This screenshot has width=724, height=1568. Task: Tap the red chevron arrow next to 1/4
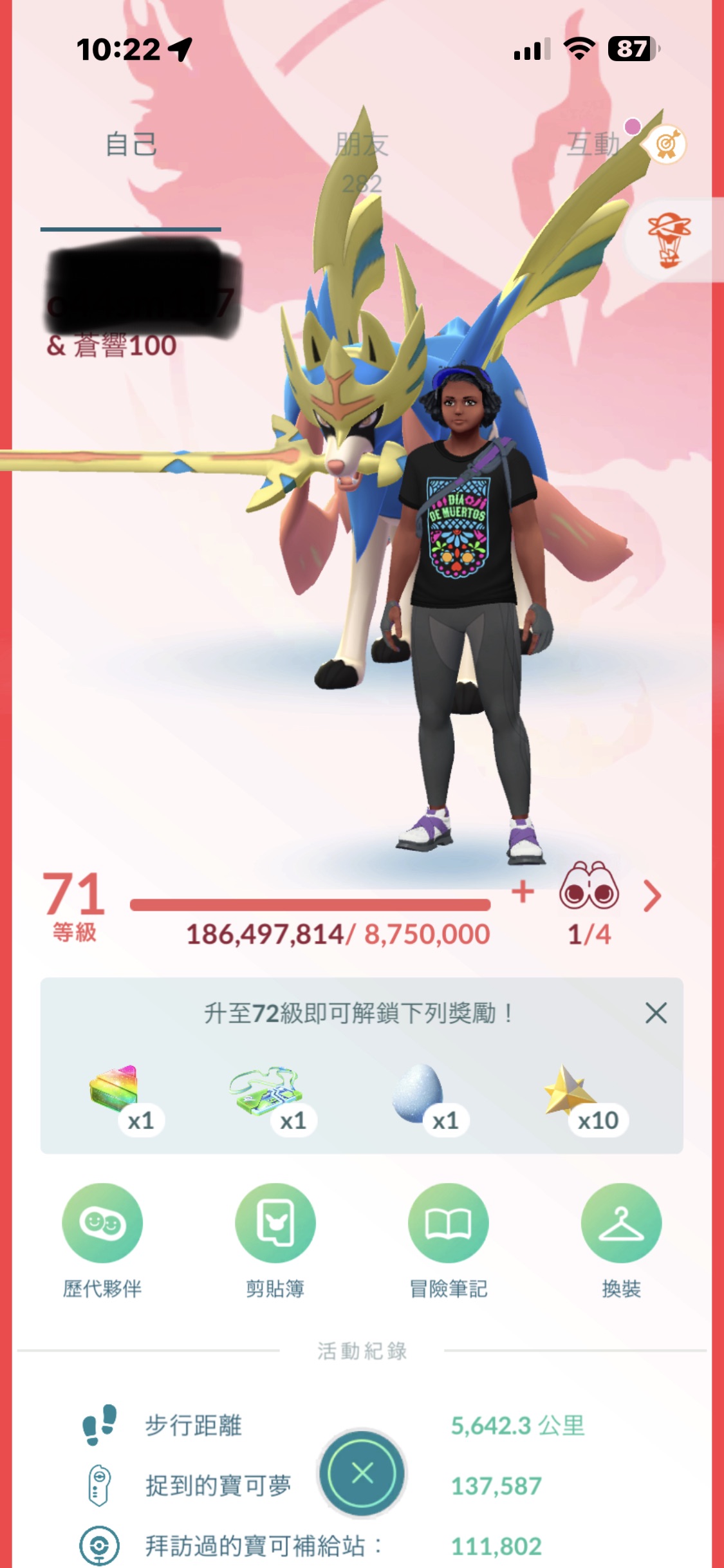pyautogui.click(x=652, y=896)
